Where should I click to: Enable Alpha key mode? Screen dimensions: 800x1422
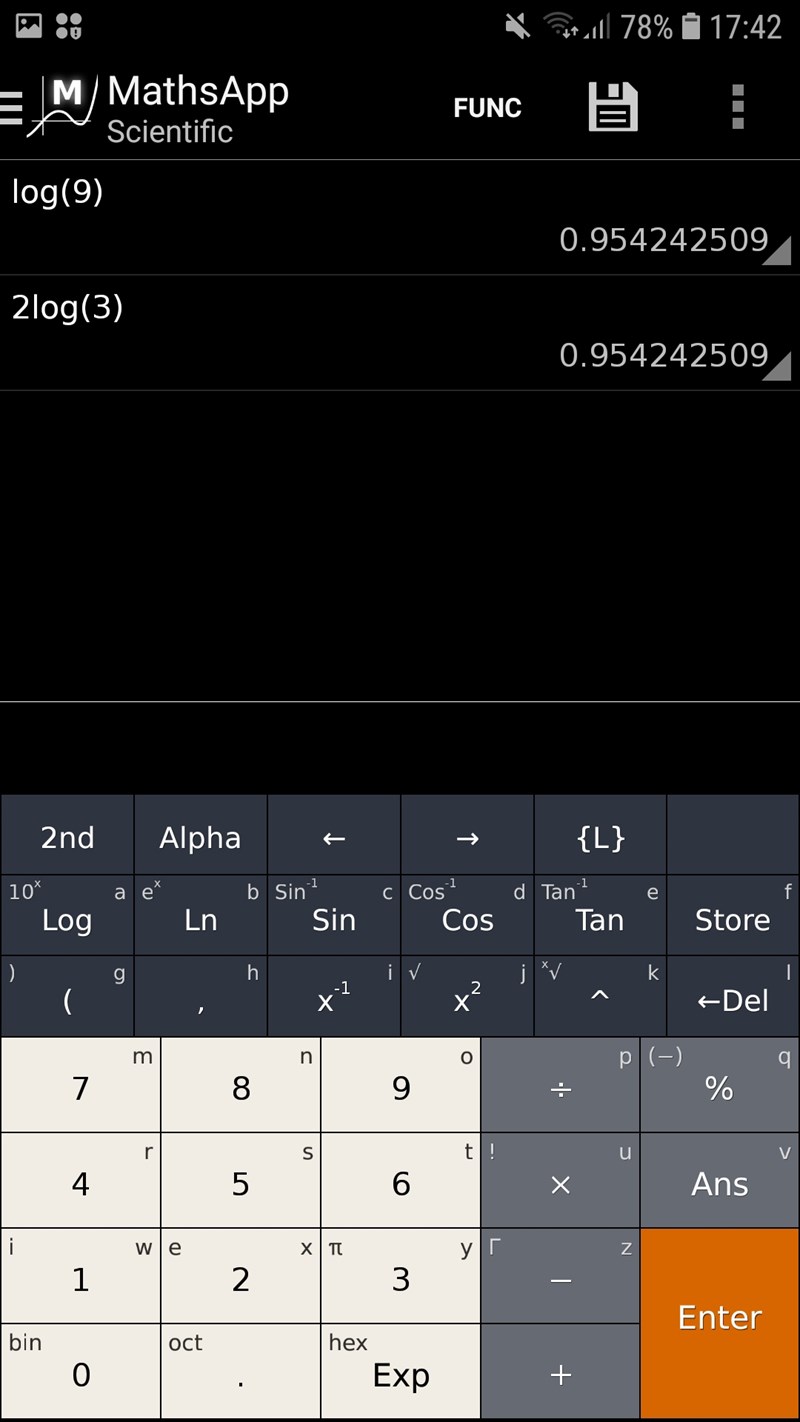point(200,837)
